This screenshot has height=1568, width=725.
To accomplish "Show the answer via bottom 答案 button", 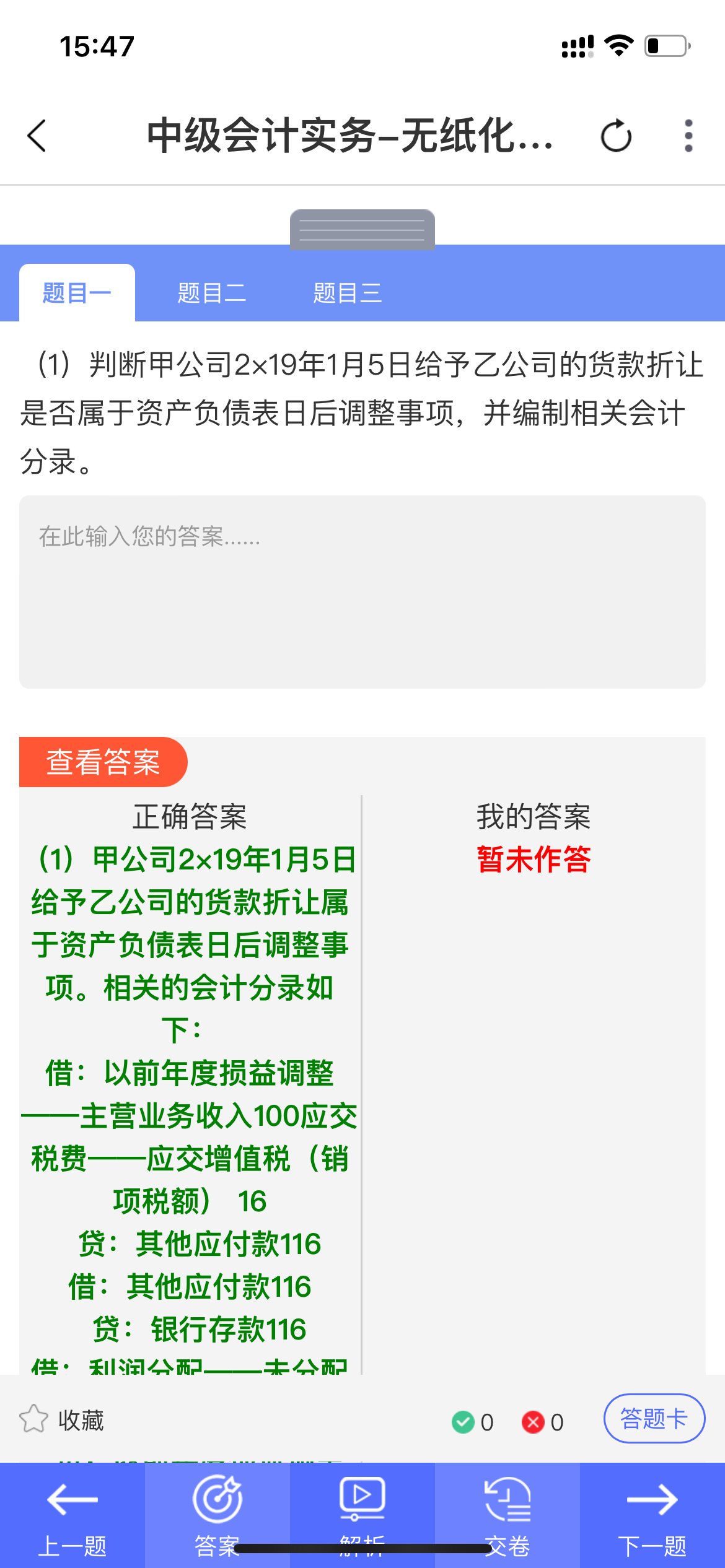I will pyautogui.click(x=217, y=1515).
